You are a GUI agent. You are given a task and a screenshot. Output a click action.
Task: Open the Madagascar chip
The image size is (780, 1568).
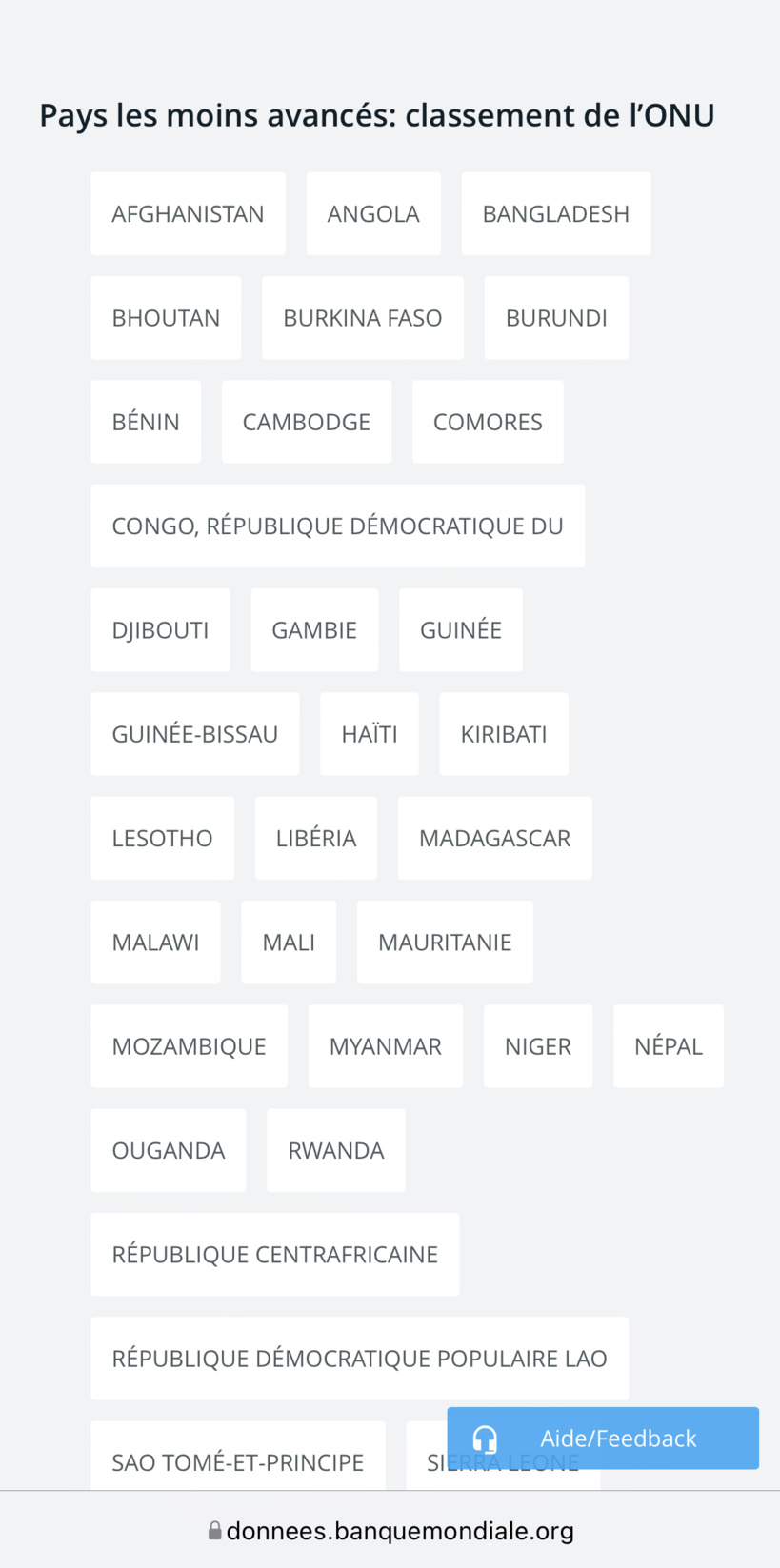(494, 838)
